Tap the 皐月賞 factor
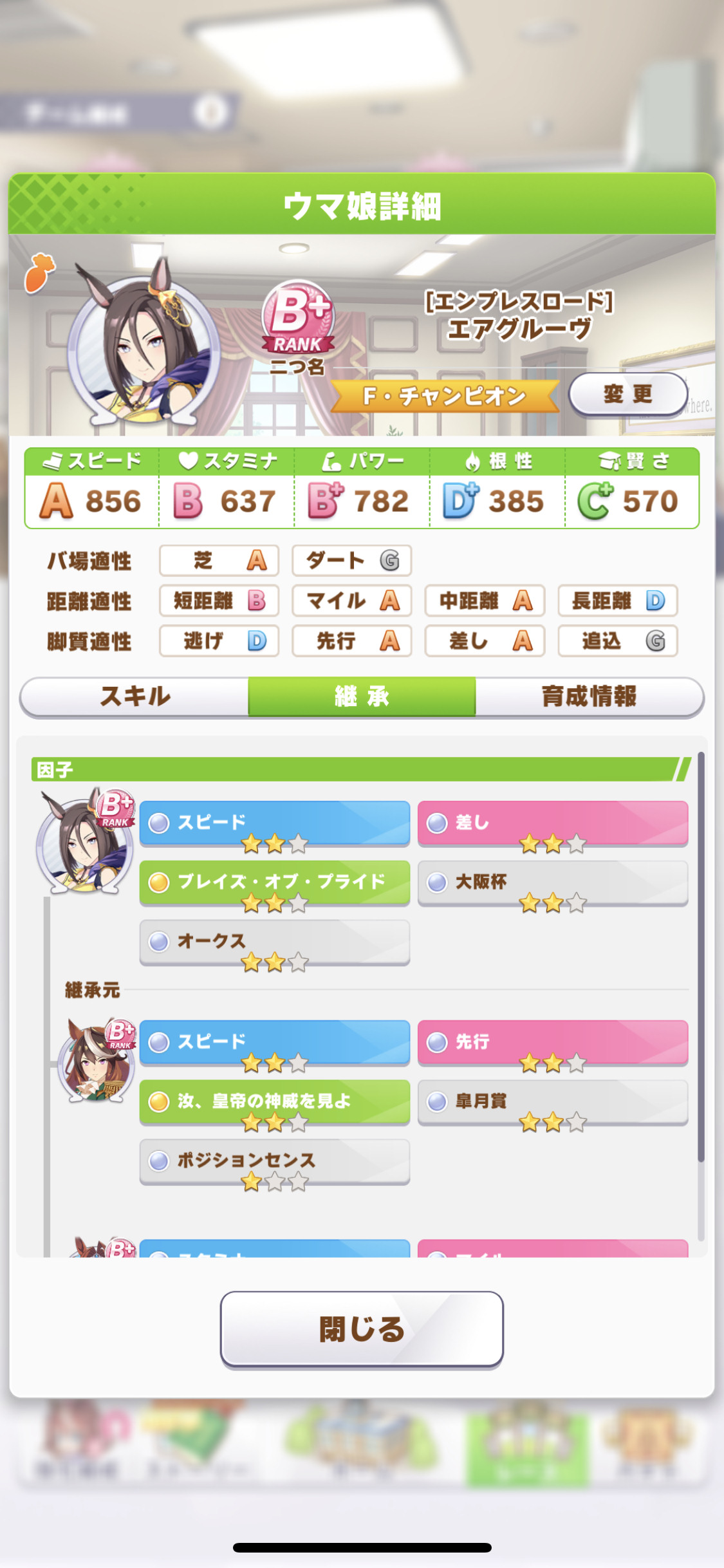Image resolution: width=724 pixels, height=1568 pixels. (553, 1101)
